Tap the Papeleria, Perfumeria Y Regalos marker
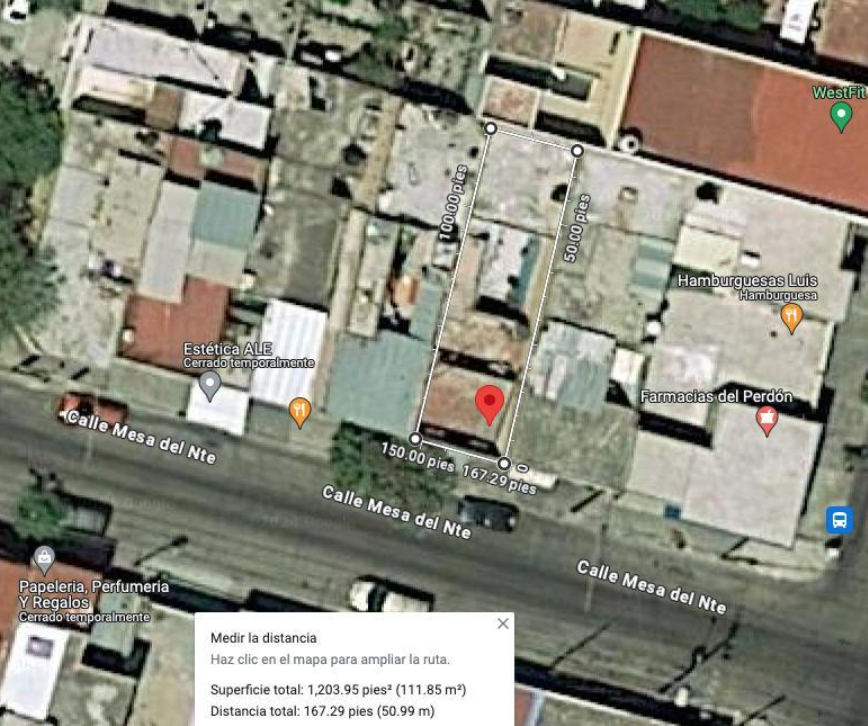This screenshot has width=868, height=726. click(x=44, y=560)
